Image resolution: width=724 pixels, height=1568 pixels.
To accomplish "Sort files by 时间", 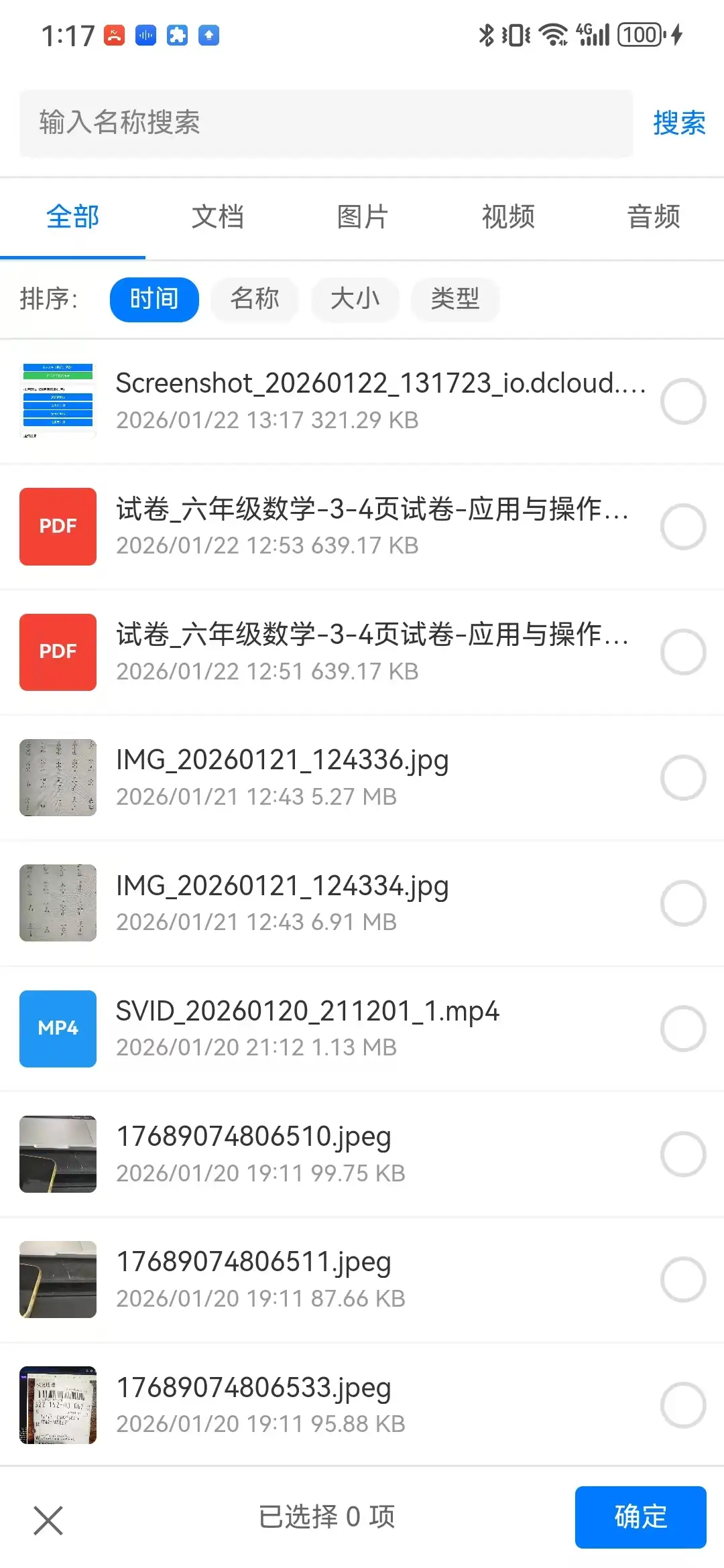I will pyautogui.click(x=154, y=299).
